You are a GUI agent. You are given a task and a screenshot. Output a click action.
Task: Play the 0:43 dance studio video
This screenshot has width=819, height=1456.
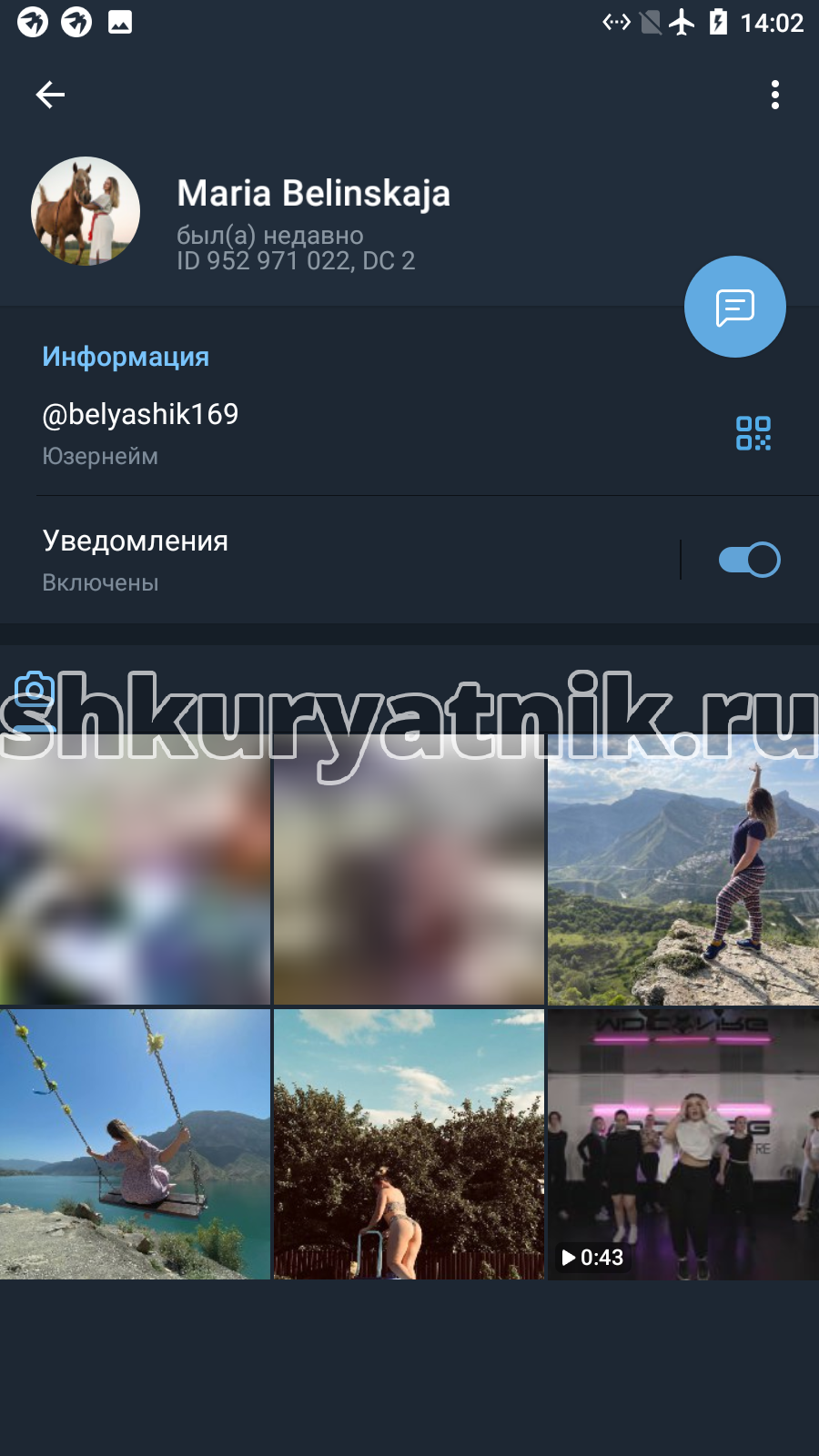[x=683, y=1144]
